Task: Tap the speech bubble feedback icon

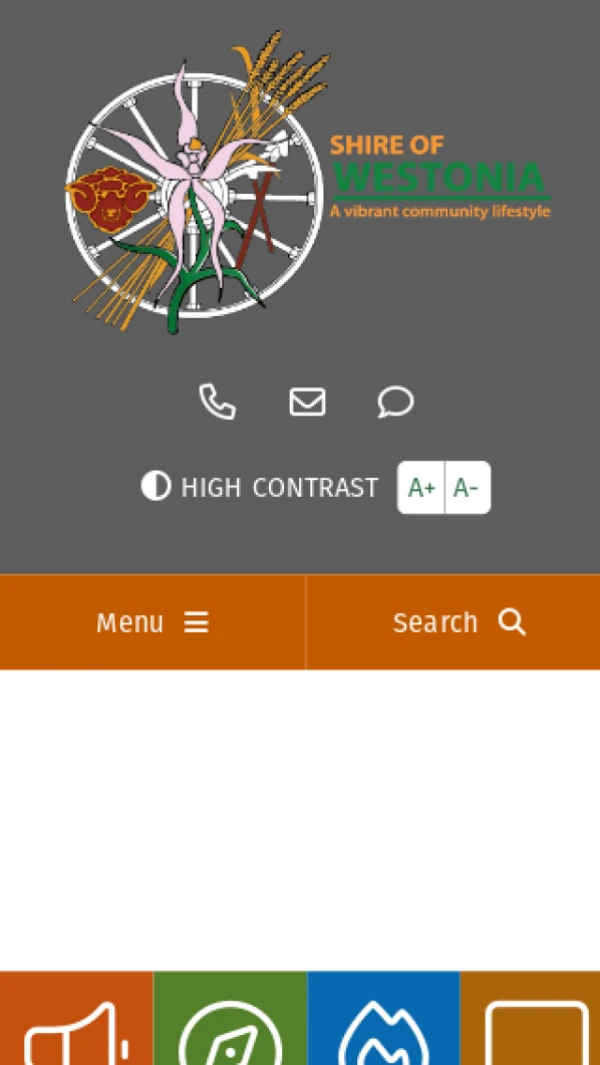Action: click(395, 402)
